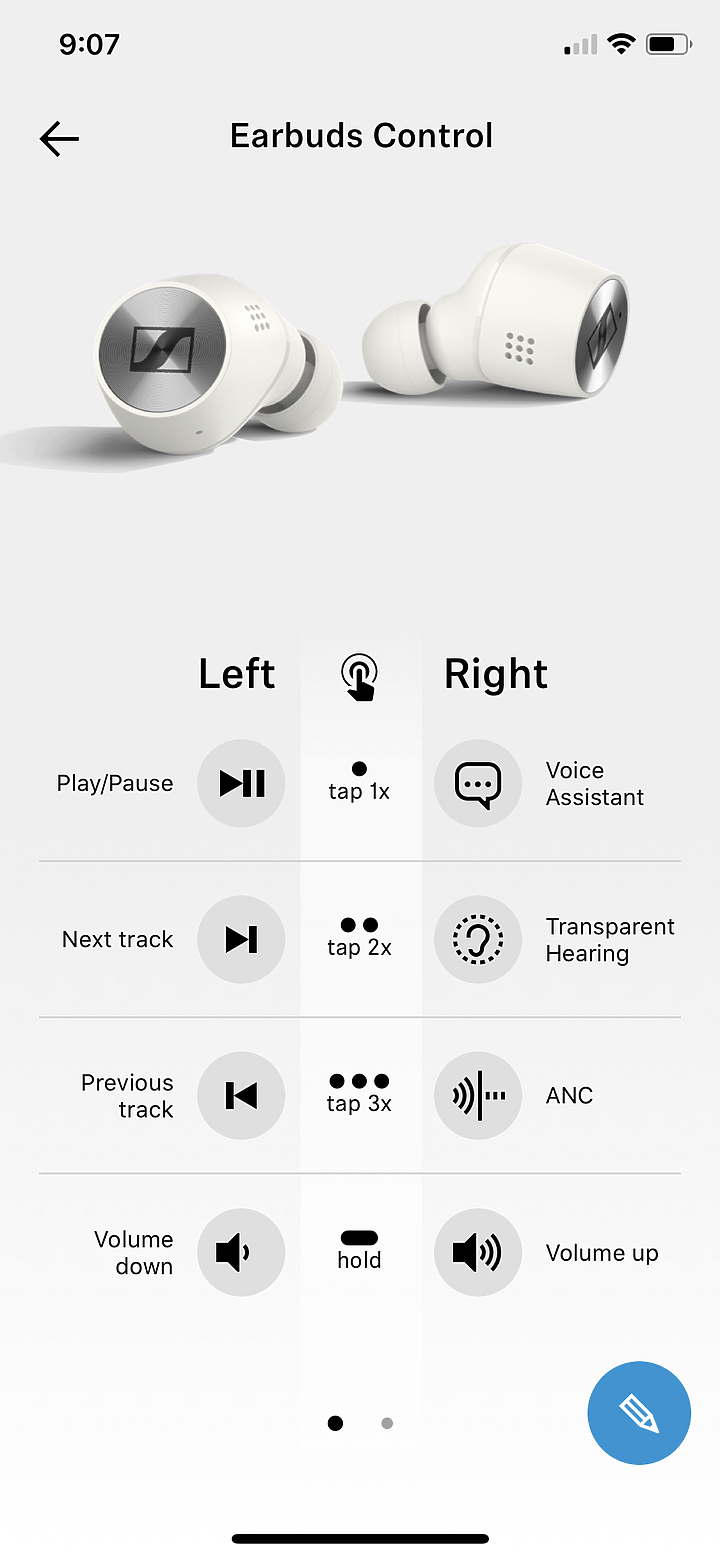This screenshot has height=1559, width=720.
Task: Tap the Play/Pause icon for left earbud
Action: 241,783
